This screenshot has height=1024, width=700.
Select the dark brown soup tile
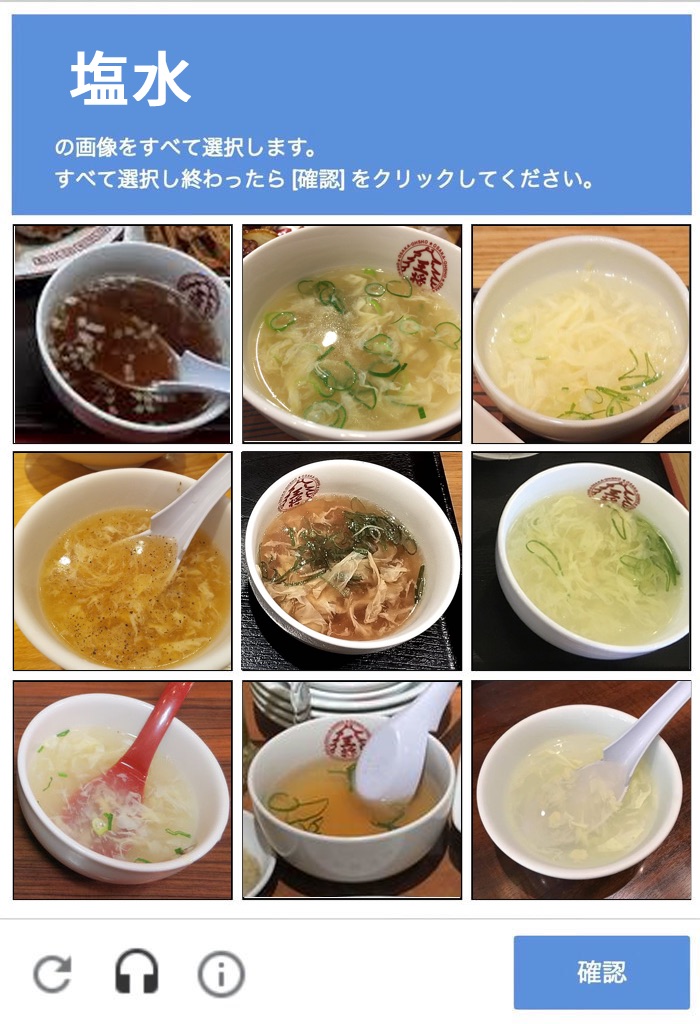122,334
